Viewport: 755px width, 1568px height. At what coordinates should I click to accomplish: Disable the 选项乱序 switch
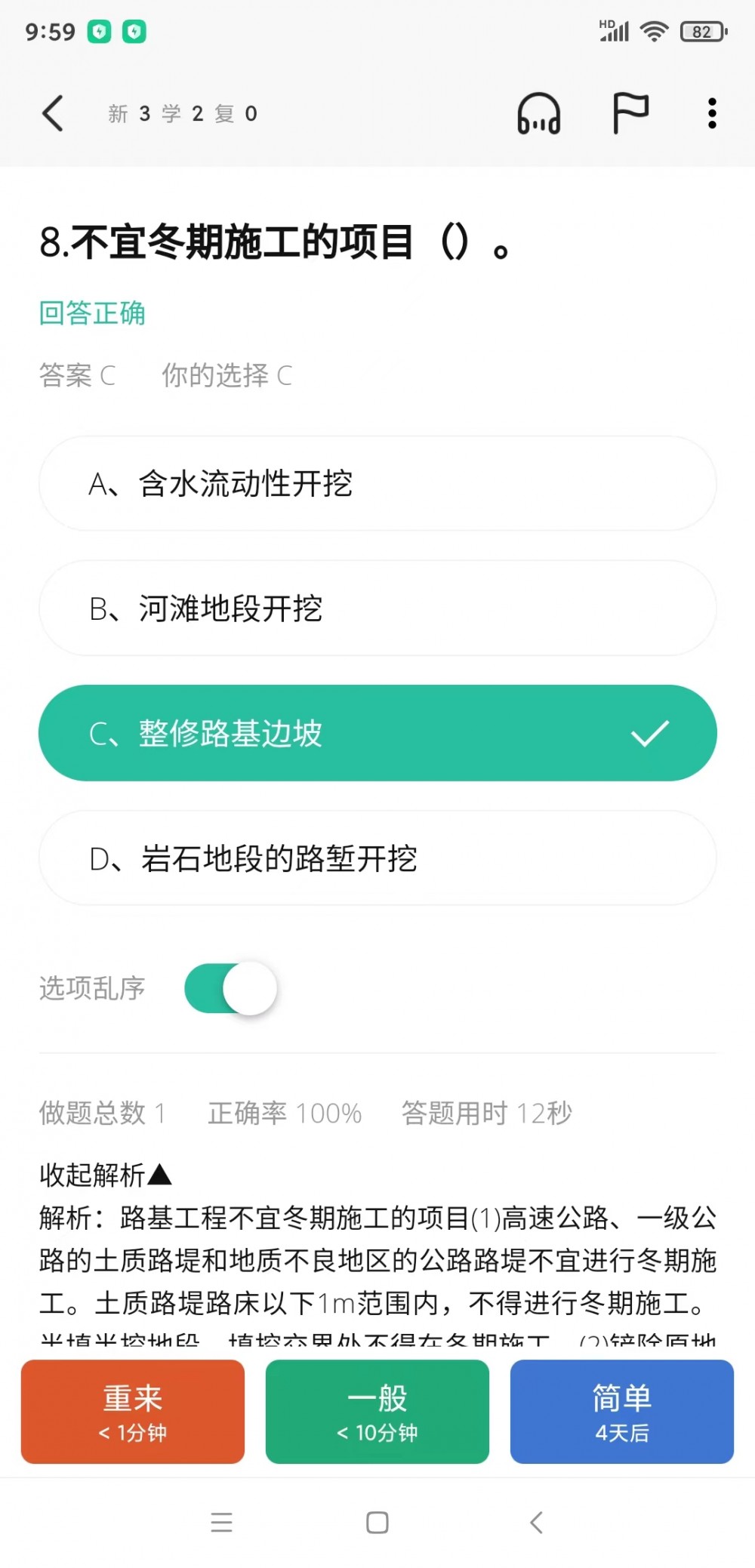(231, 988)
